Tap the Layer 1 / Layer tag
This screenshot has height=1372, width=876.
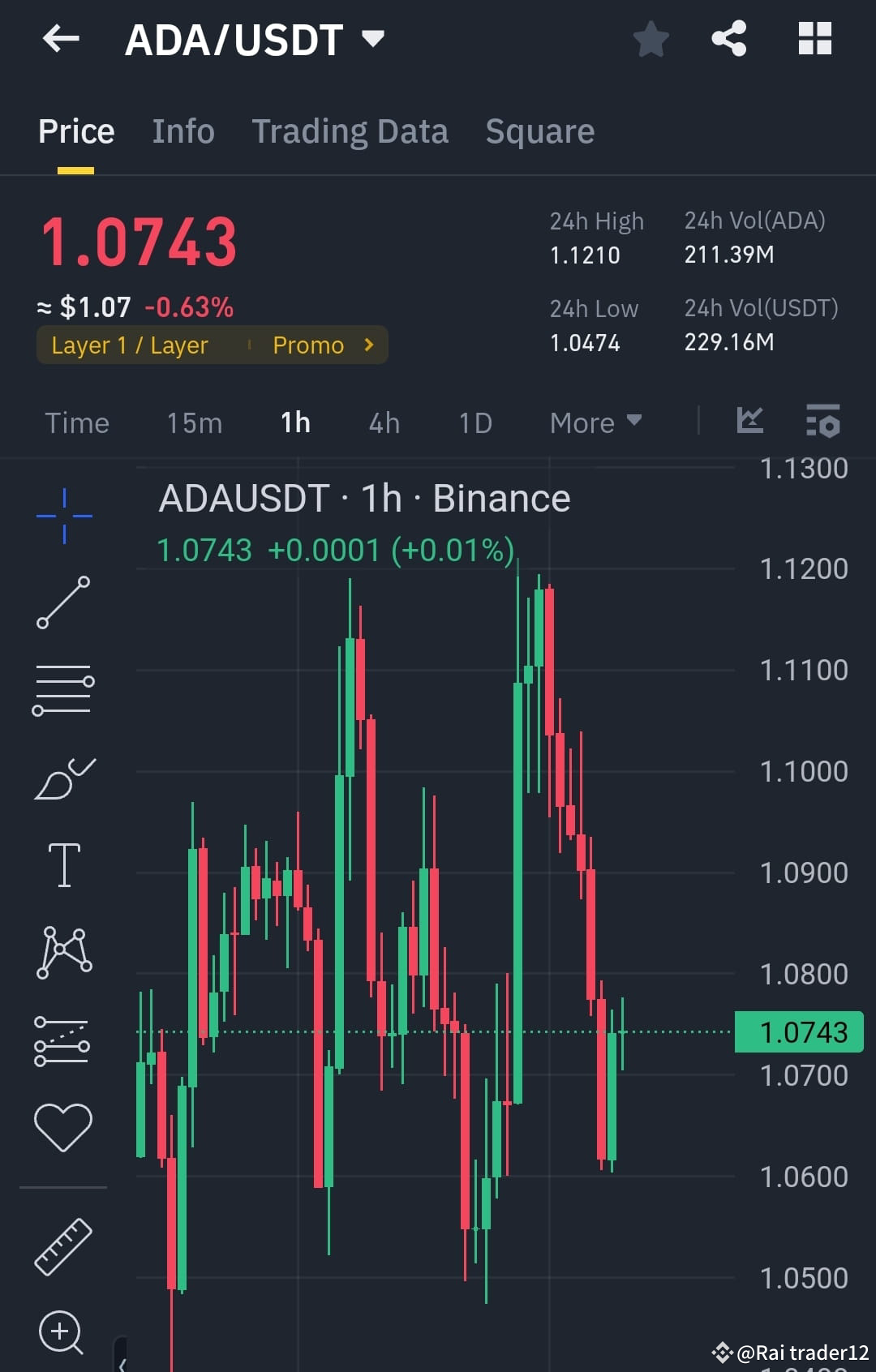click(129, 345)
